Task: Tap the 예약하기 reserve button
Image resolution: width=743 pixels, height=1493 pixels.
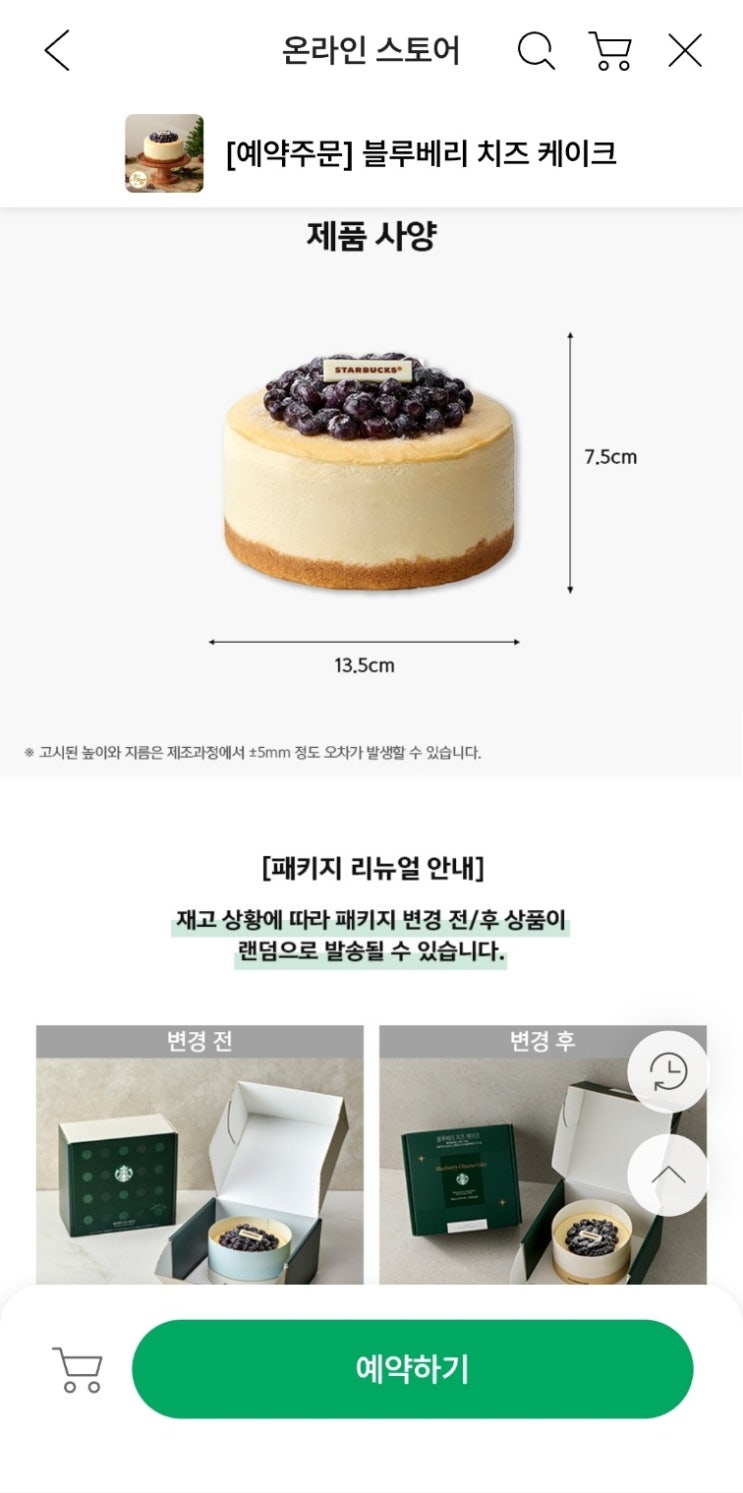Action: [412, 1368]
